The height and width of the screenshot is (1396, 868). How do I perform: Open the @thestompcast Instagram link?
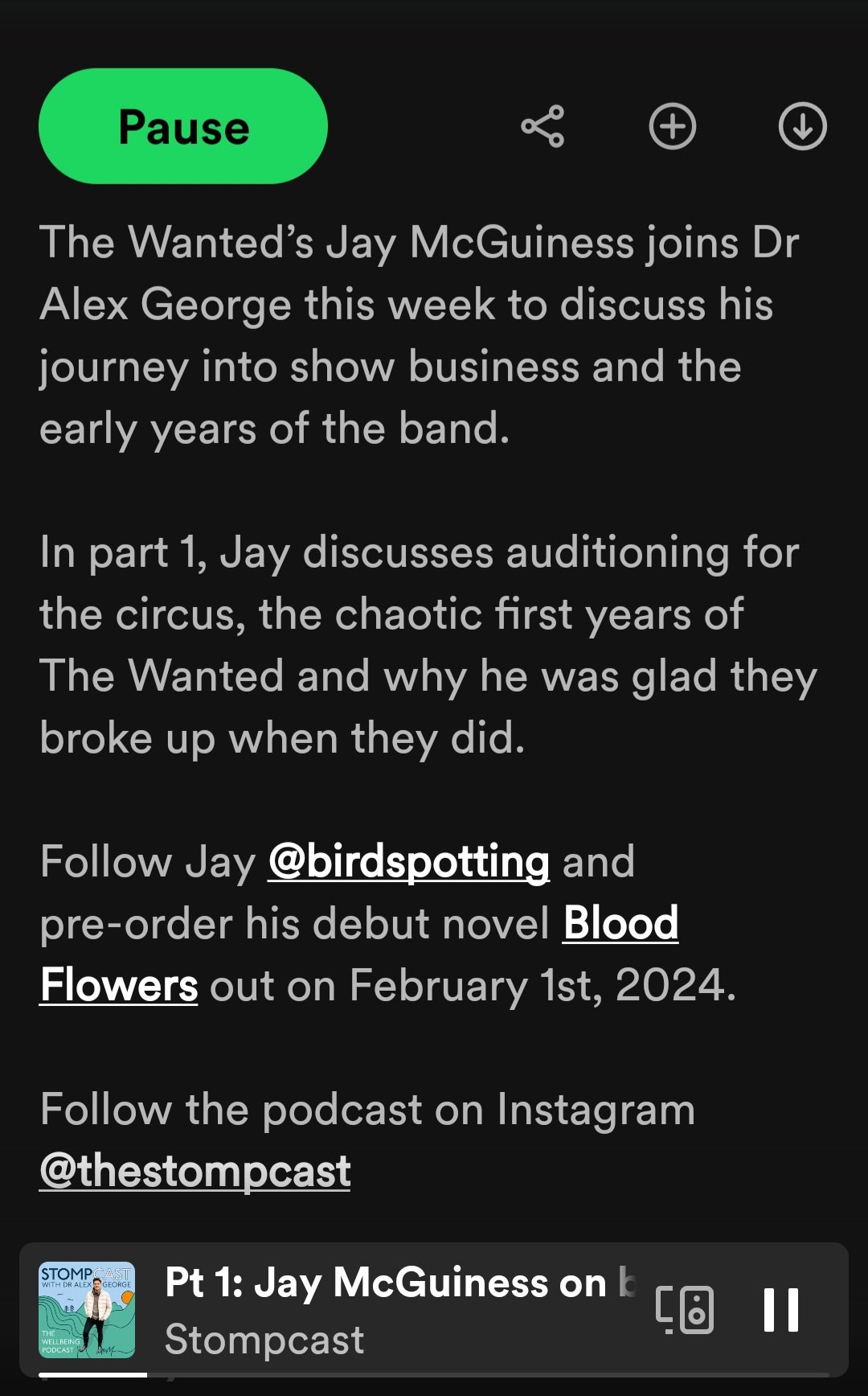[195, 1171]
